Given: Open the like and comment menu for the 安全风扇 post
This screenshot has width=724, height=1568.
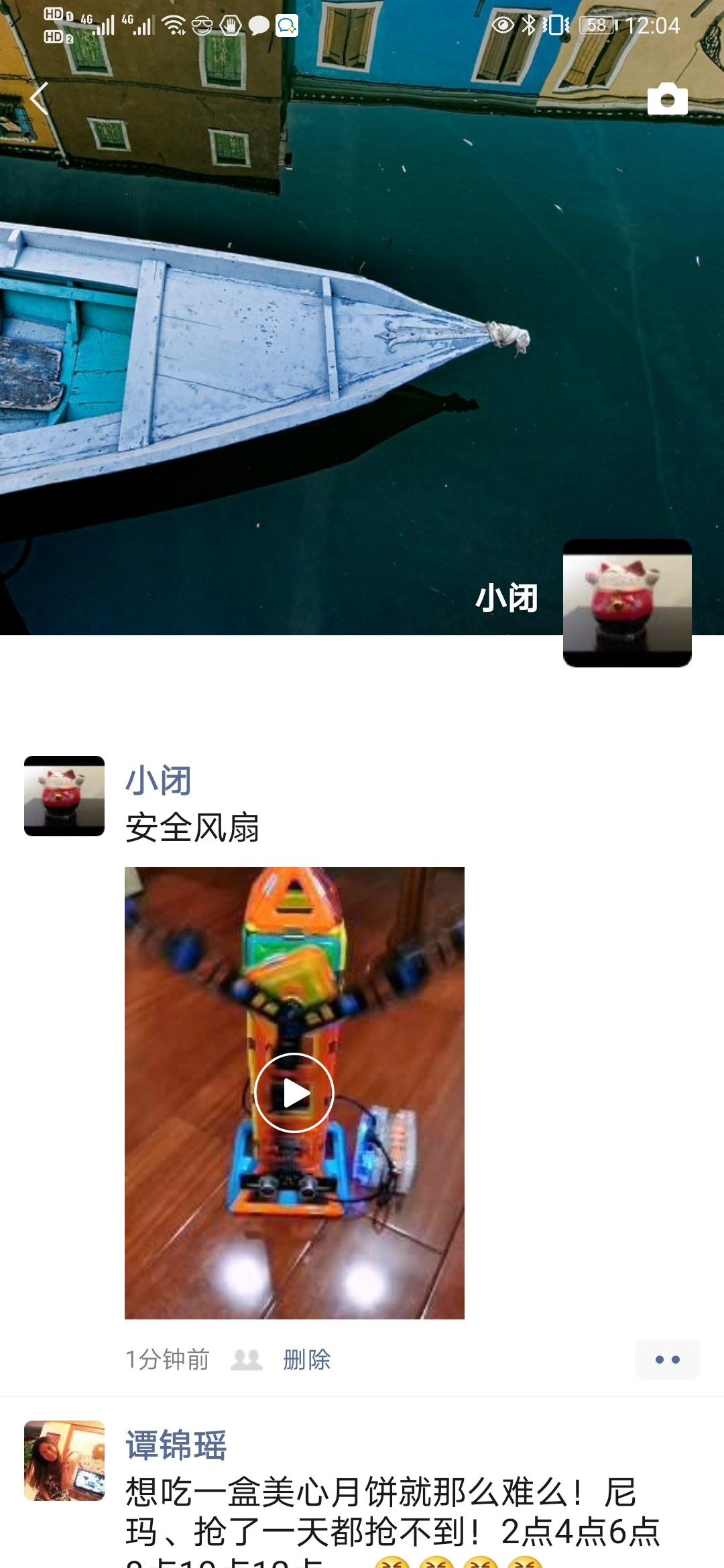Looking at the screenshot, I should point(667,1360).
